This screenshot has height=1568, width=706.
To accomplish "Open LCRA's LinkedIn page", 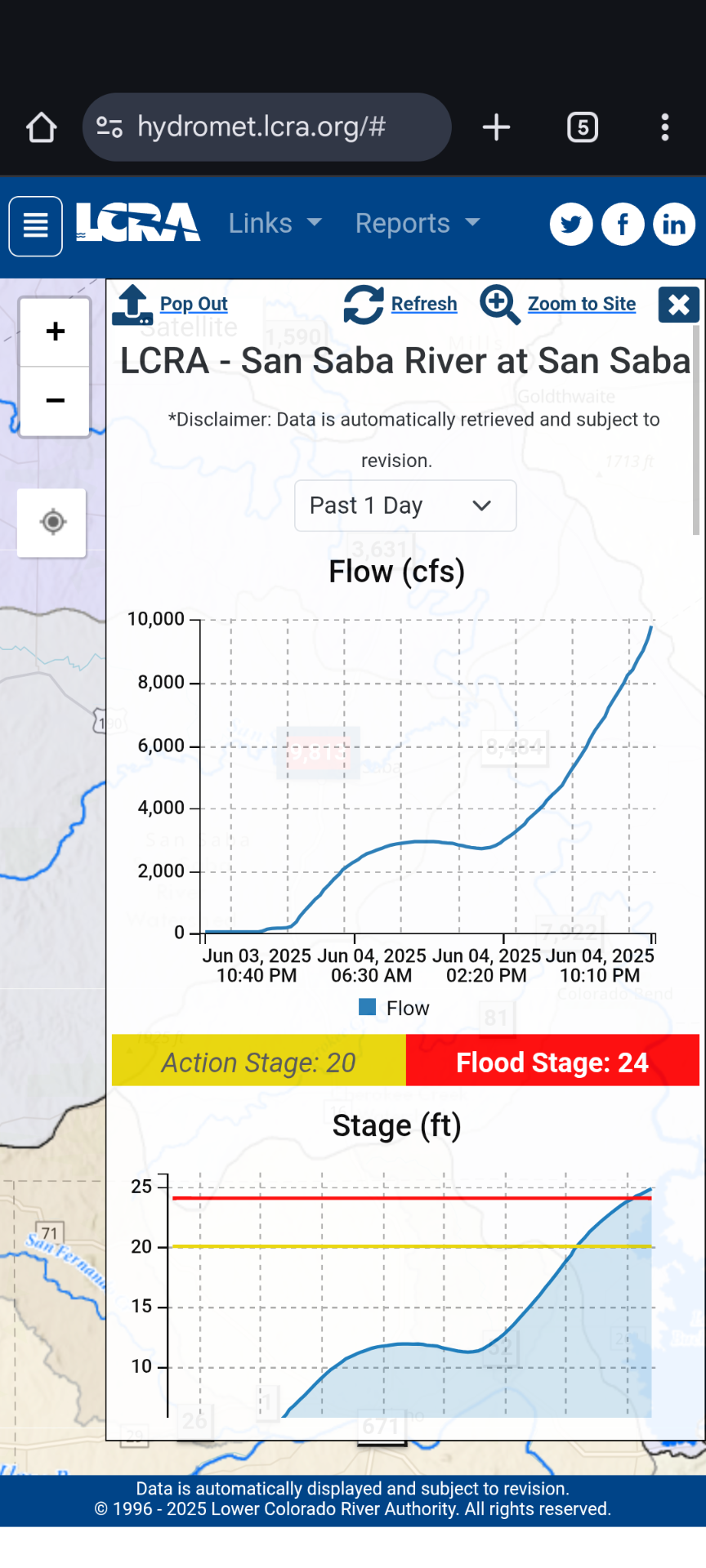I will [x=674, y=225].
